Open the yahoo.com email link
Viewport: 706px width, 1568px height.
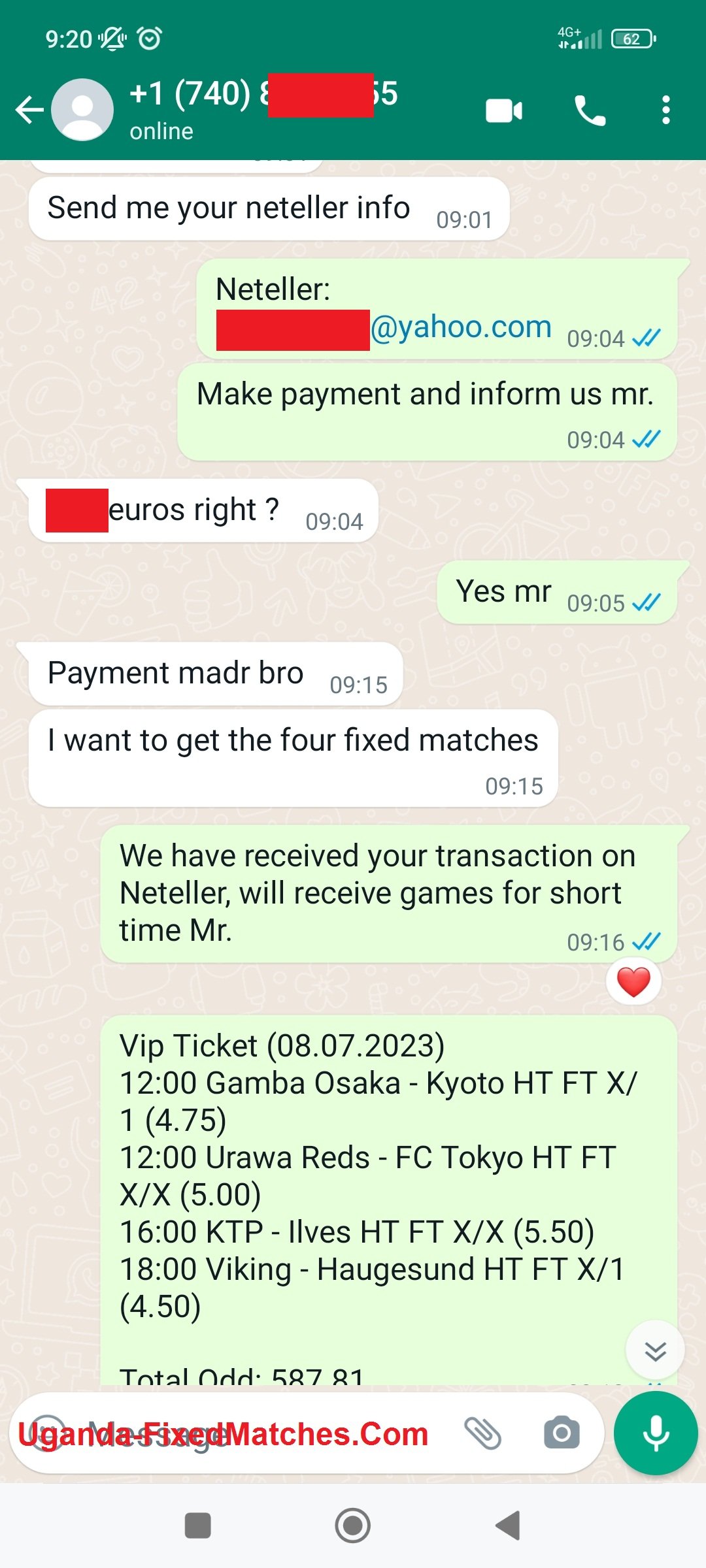pos(461,327)
